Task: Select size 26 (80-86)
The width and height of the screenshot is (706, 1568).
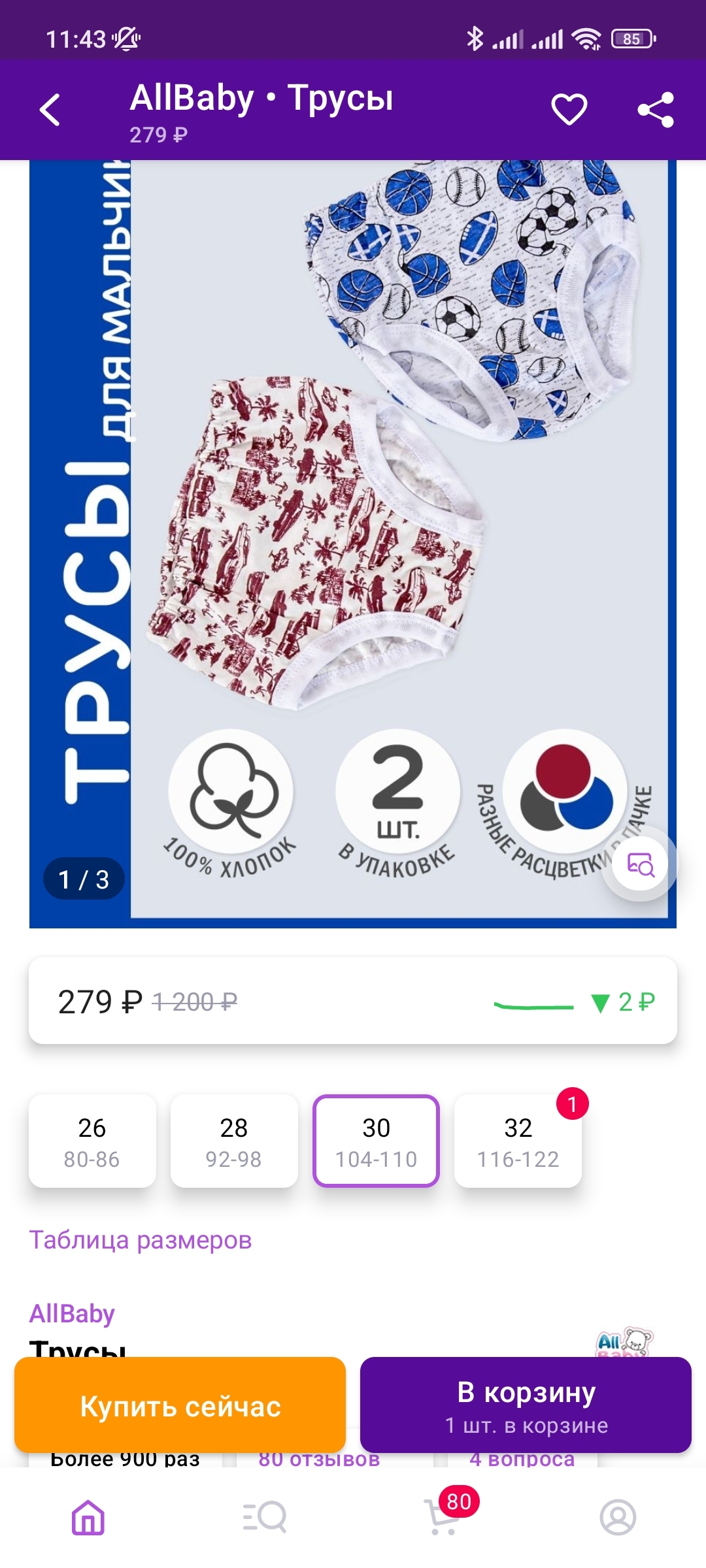Action: pyautogui.click(x=92, y=1141)
